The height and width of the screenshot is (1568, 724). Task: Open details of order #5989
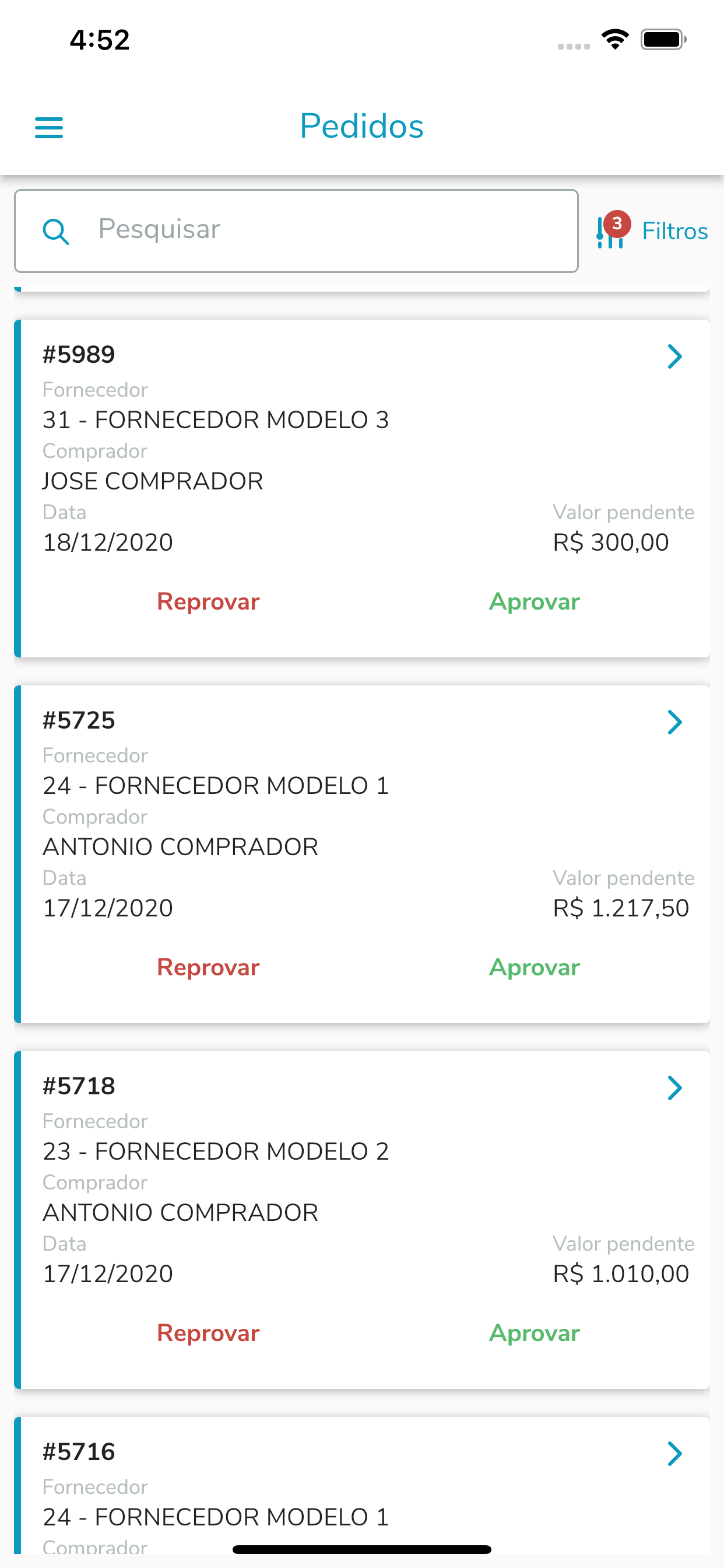(674, 356)
